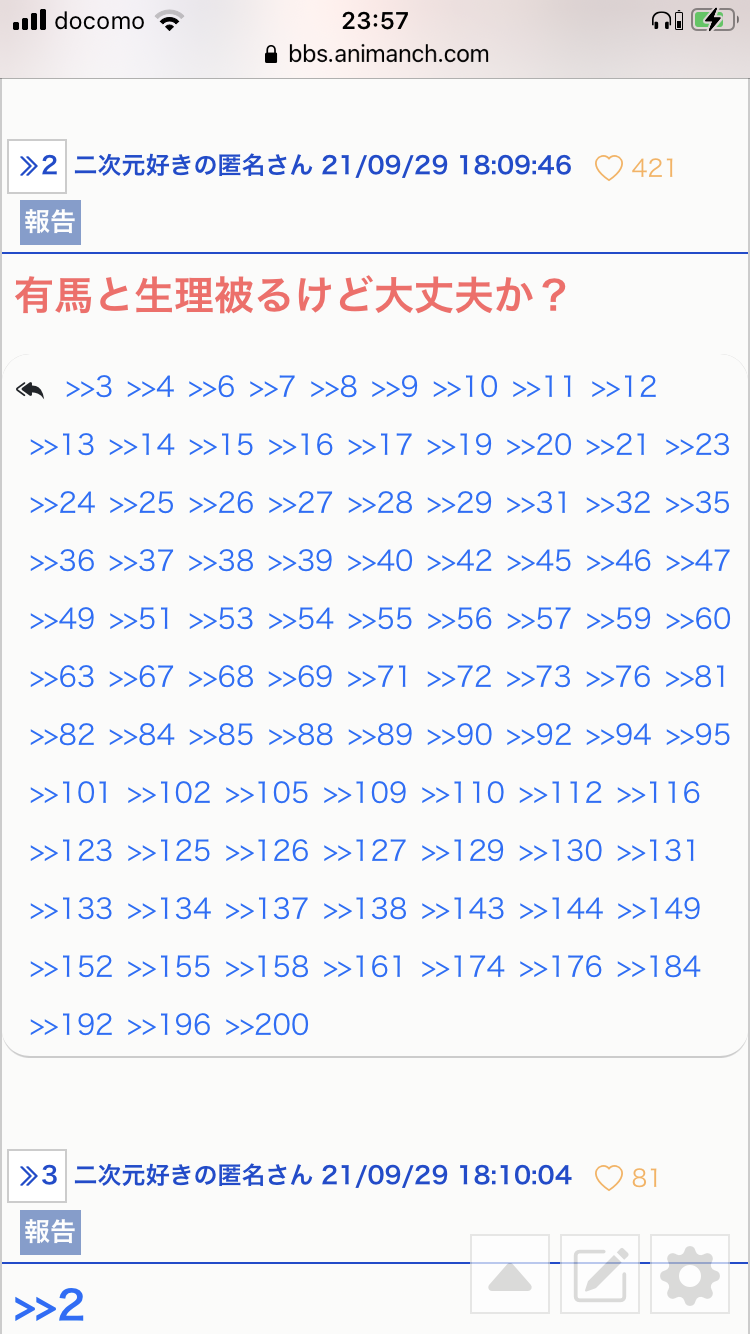The width and height of the screenshot is (750, 1334).
Task: Open reply link >>3 in the reply list
Action: pyautogui.click(x=89, y=387)
